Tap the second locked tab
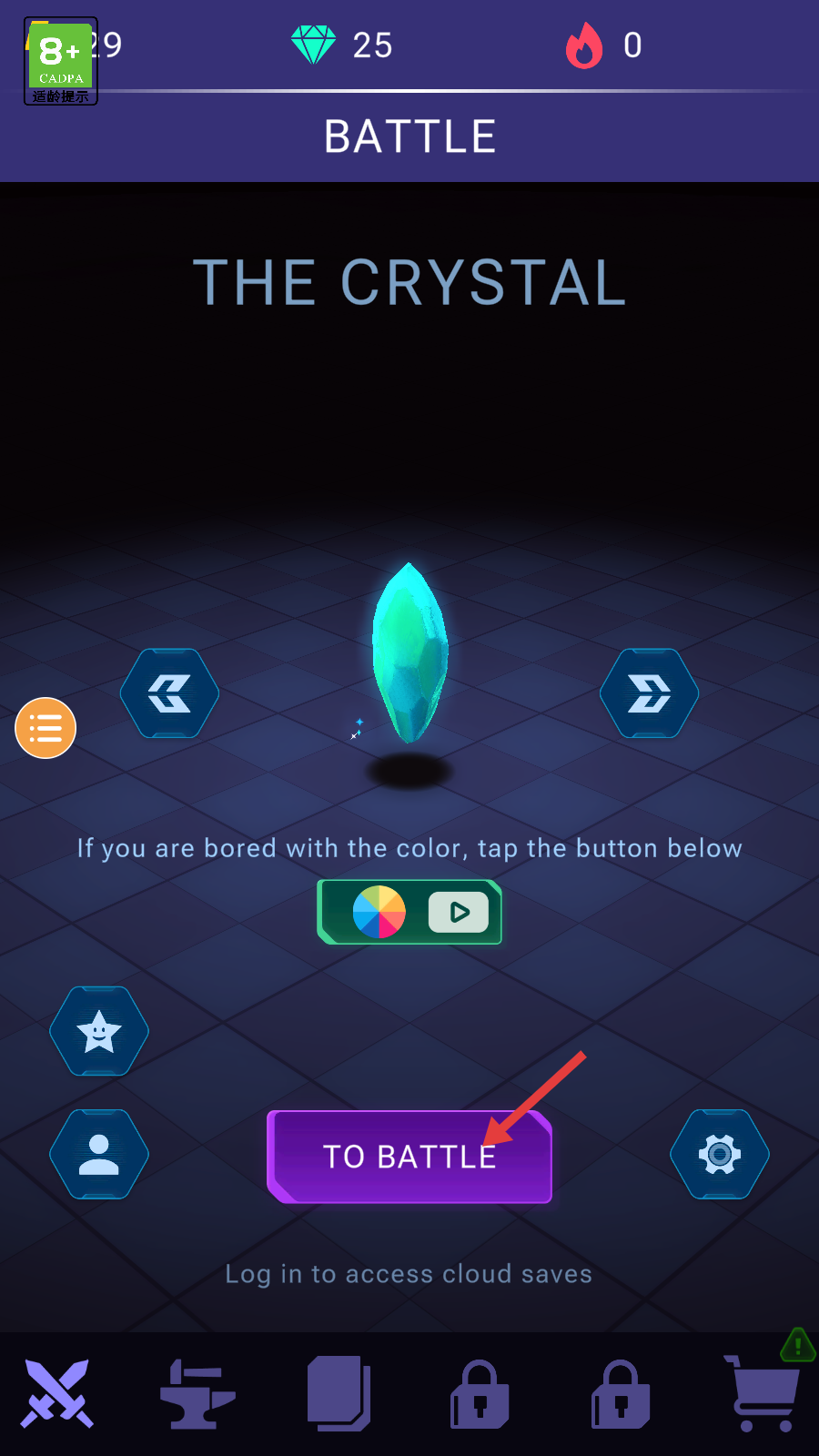Viewport: 819px width, 1456px height. pyautogui.click(x=621, y=1394)
